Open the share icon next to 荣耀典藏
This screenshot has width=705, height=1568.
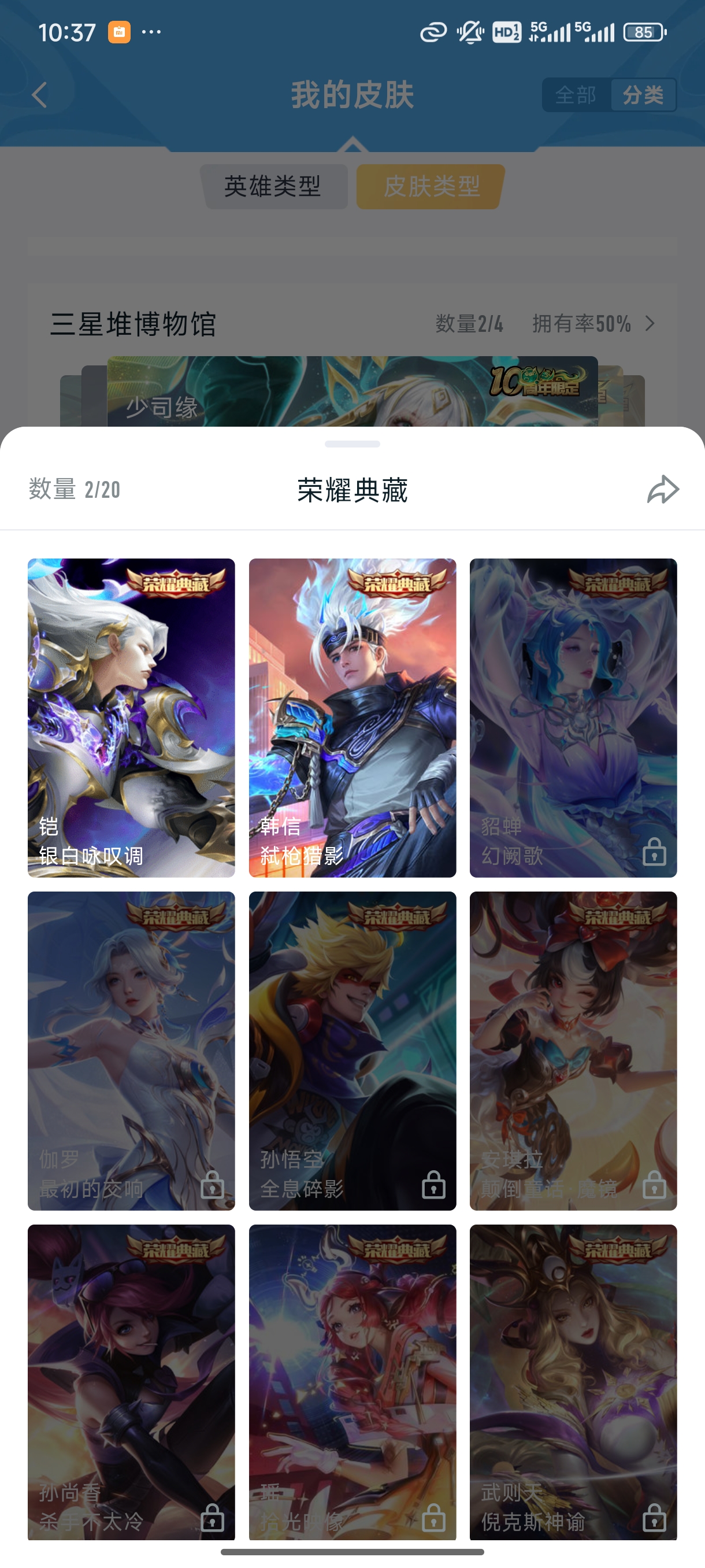[x=663, y=488]
